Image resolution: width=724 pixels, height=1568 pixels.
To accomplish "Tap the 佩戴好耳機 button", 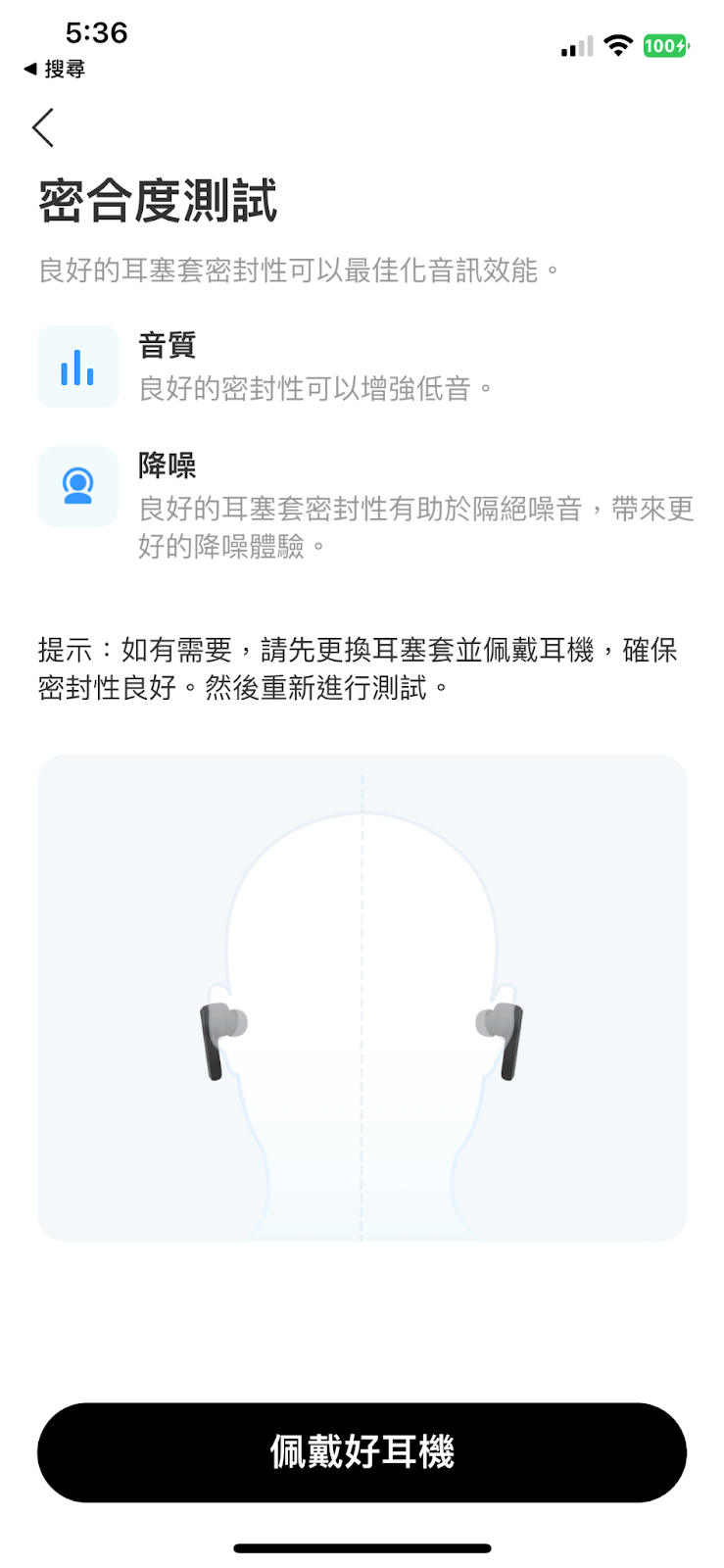I will pyautogui.click(x=362, y=1451).
